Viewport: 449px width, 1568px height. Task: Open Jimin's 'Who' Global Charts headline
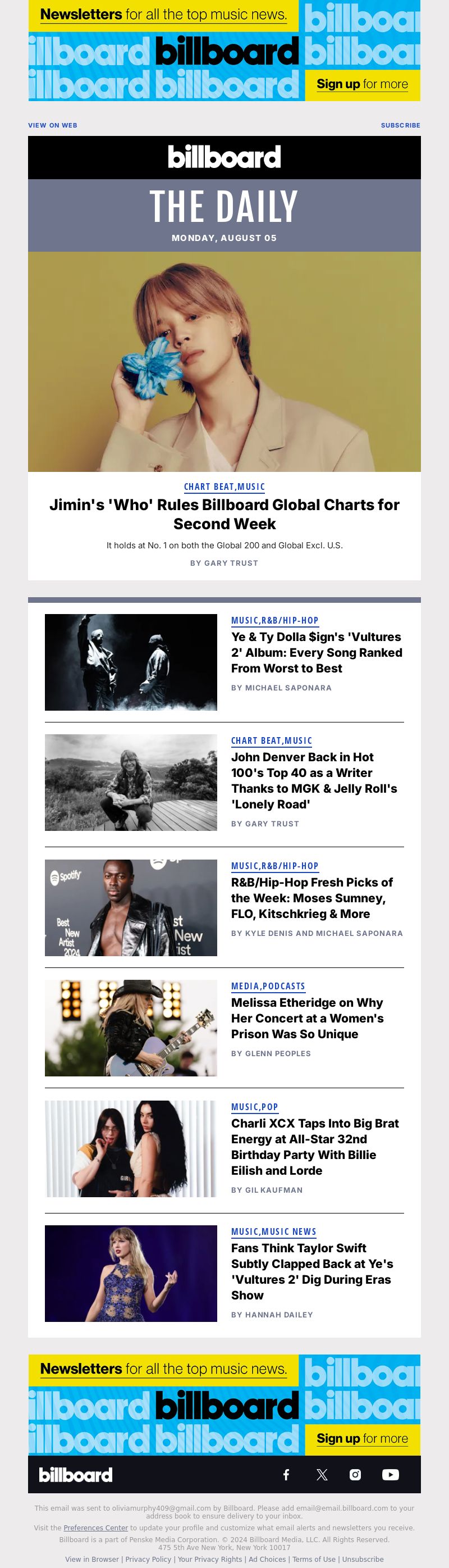224,513
